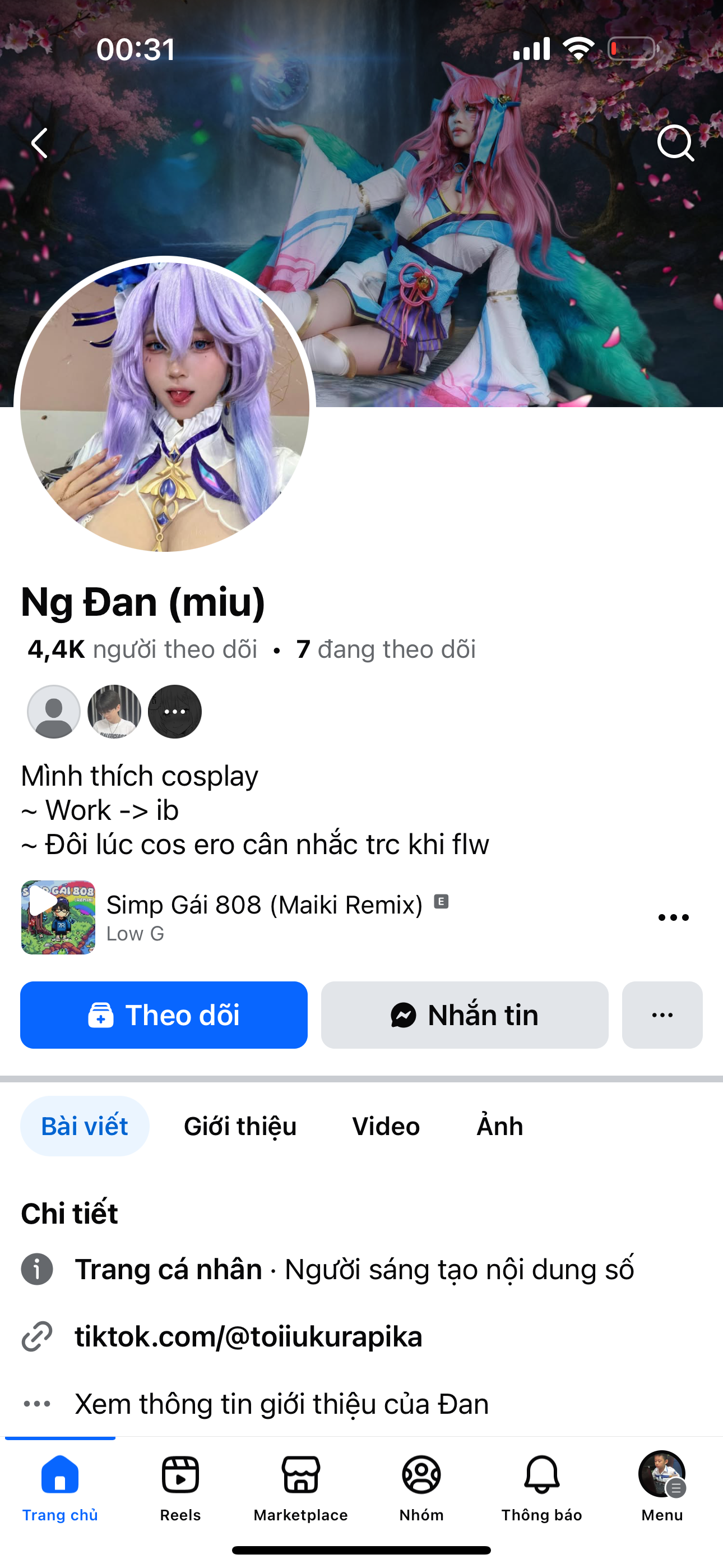The width and height of the screenshot is (723, 1568).
Task: Open options for the pinned song
Action: pyautogui.click(x=673, y=917)
